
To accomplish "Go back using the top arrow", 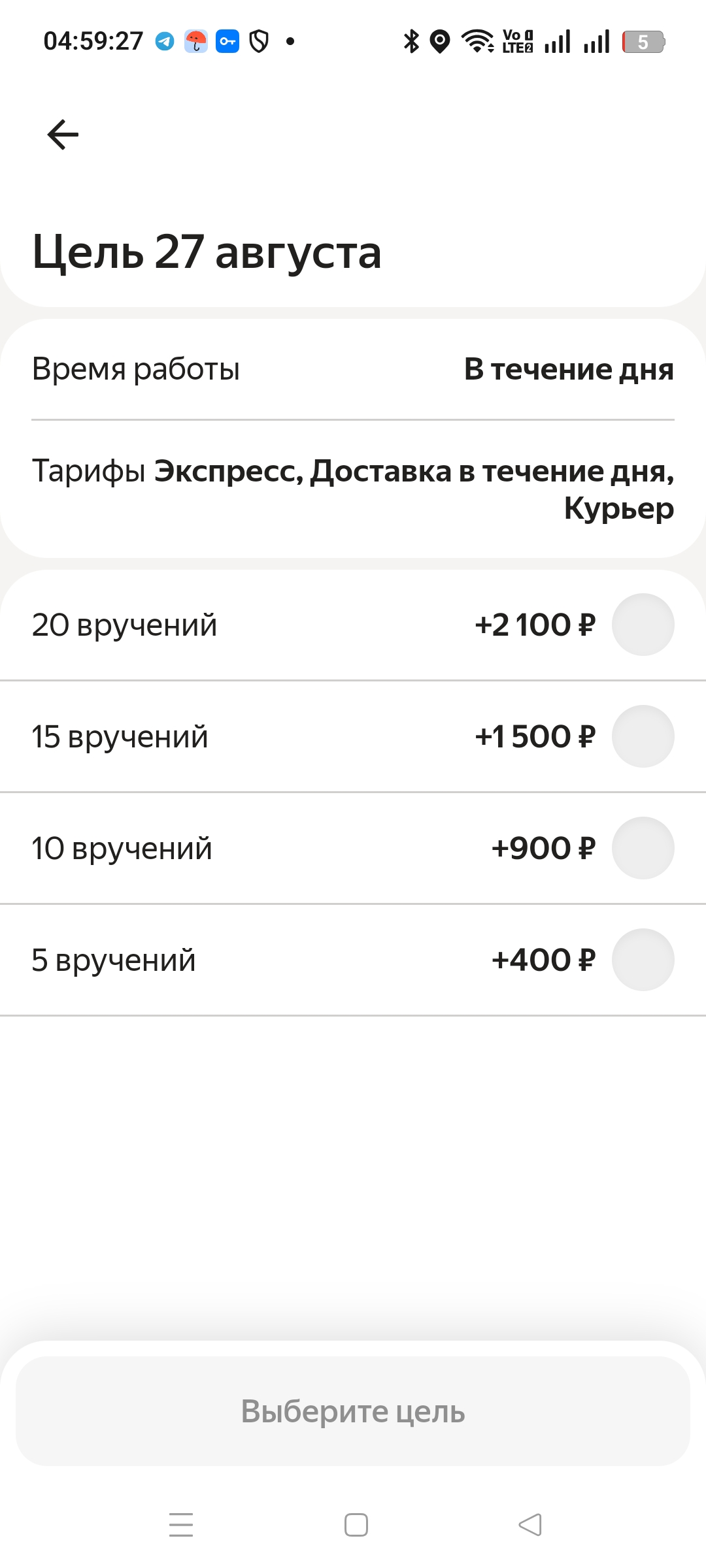I will (63, 135).
